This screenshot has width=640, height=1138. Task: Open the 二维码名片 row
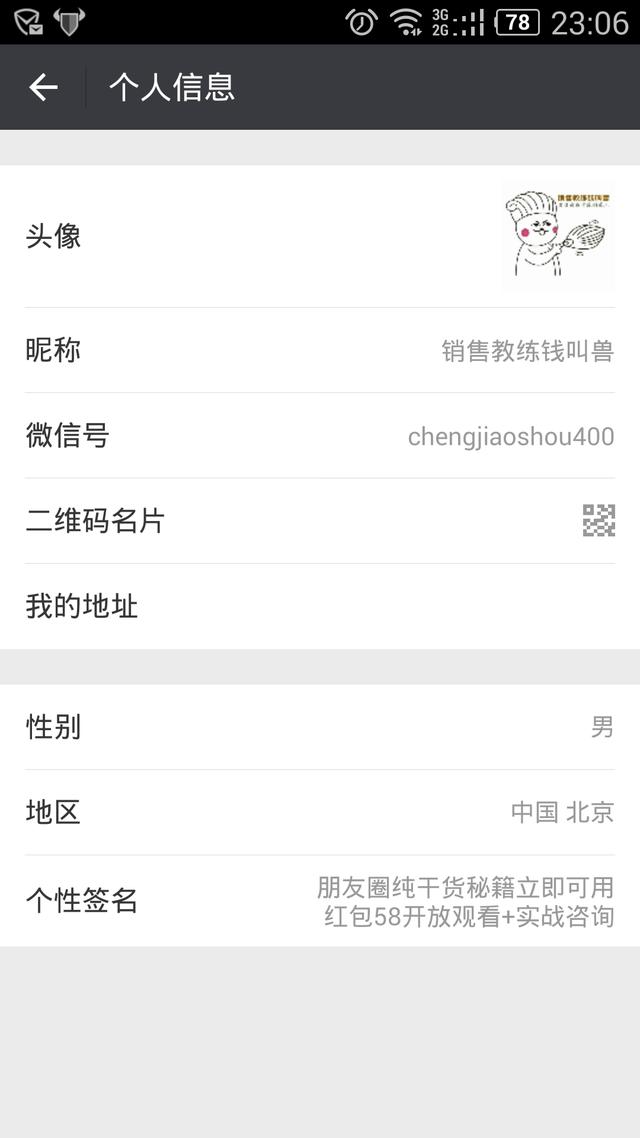[x=320, y=521]
